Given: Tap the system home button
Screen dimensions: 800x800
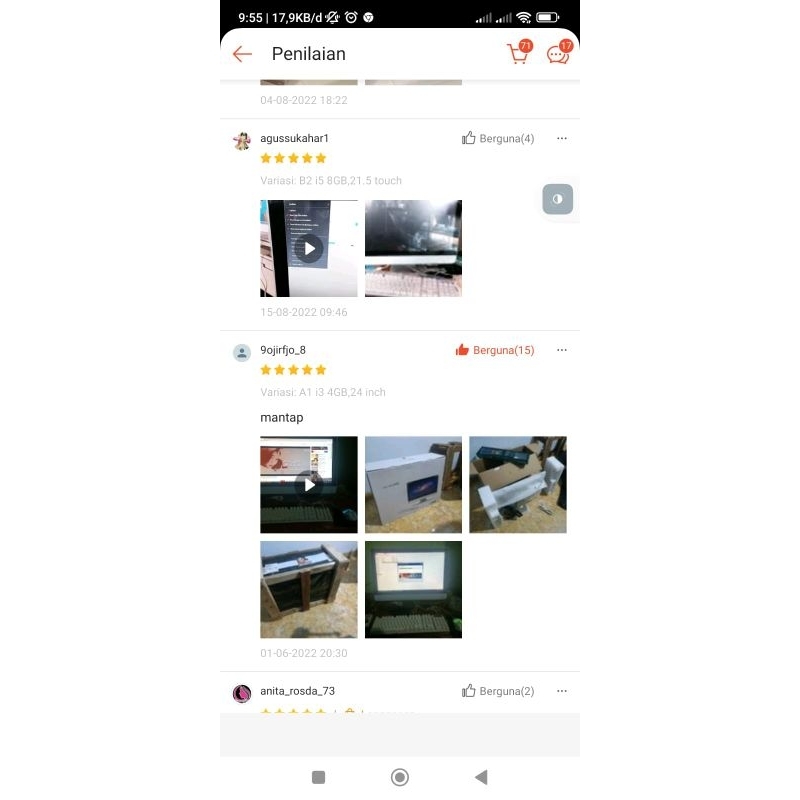Looking at the screenshot, I should (400, 777).
